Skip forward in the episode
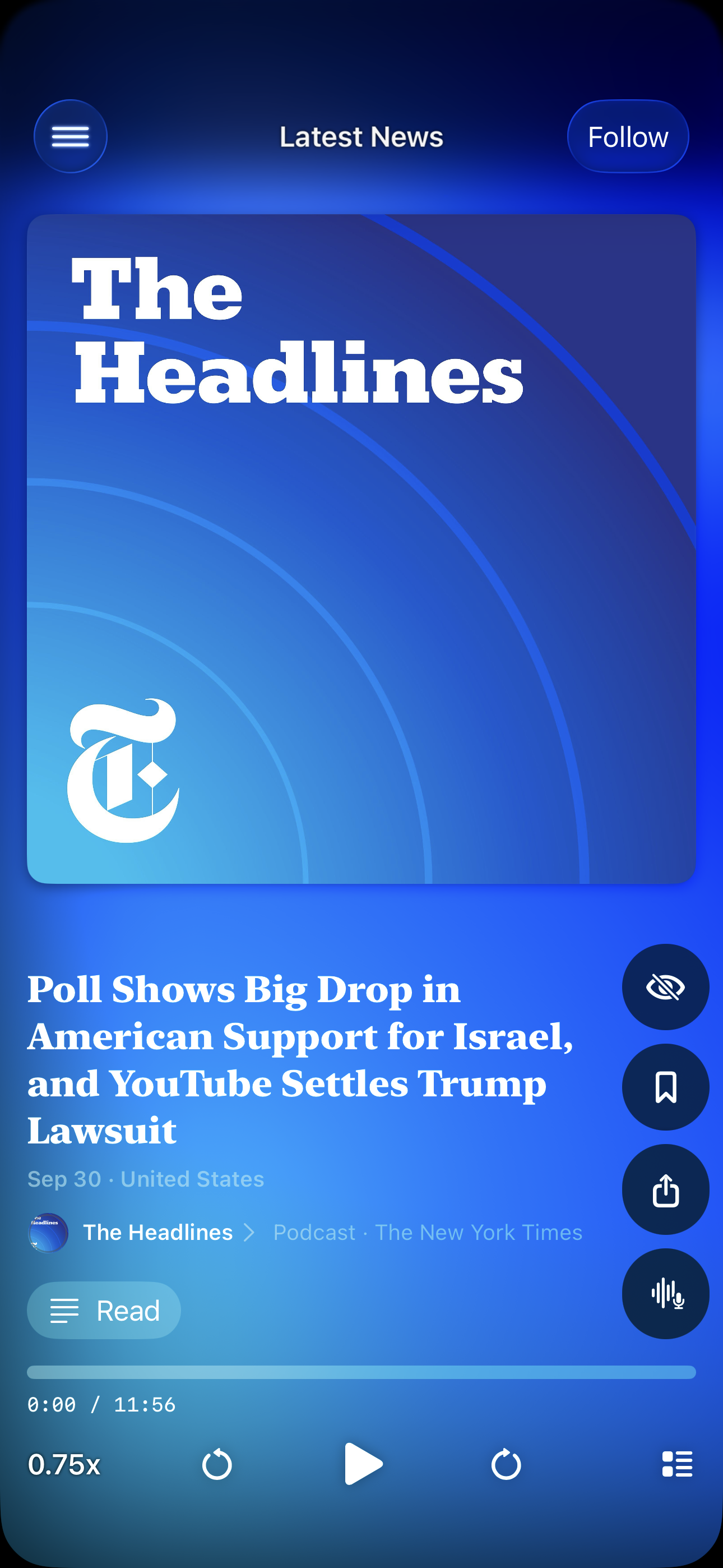The width and height of the screenshot is (723, 1568). [506, 1464]
